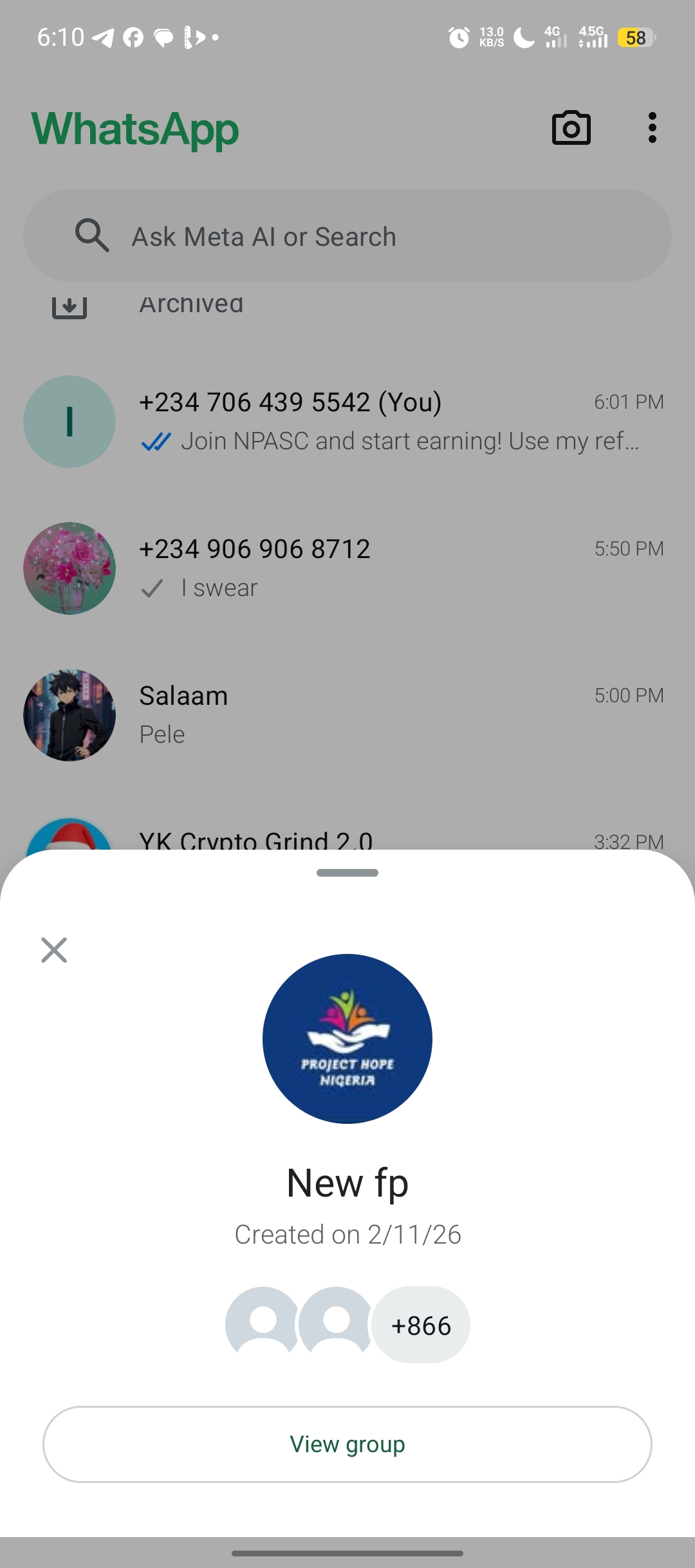The width and height of the screenshot is (695, 1568).
Task: Open the camera icon
Action: click(x=571, y=128)
